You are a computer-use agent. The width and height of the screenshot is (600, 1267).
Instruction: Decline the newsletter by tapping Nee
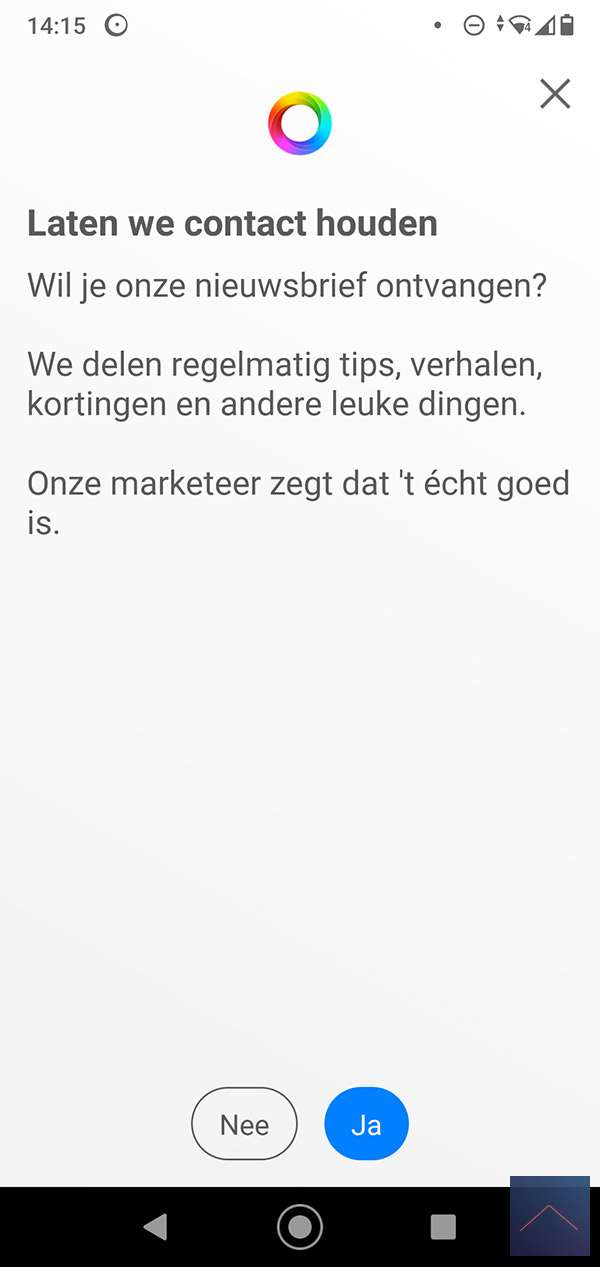244,1124
